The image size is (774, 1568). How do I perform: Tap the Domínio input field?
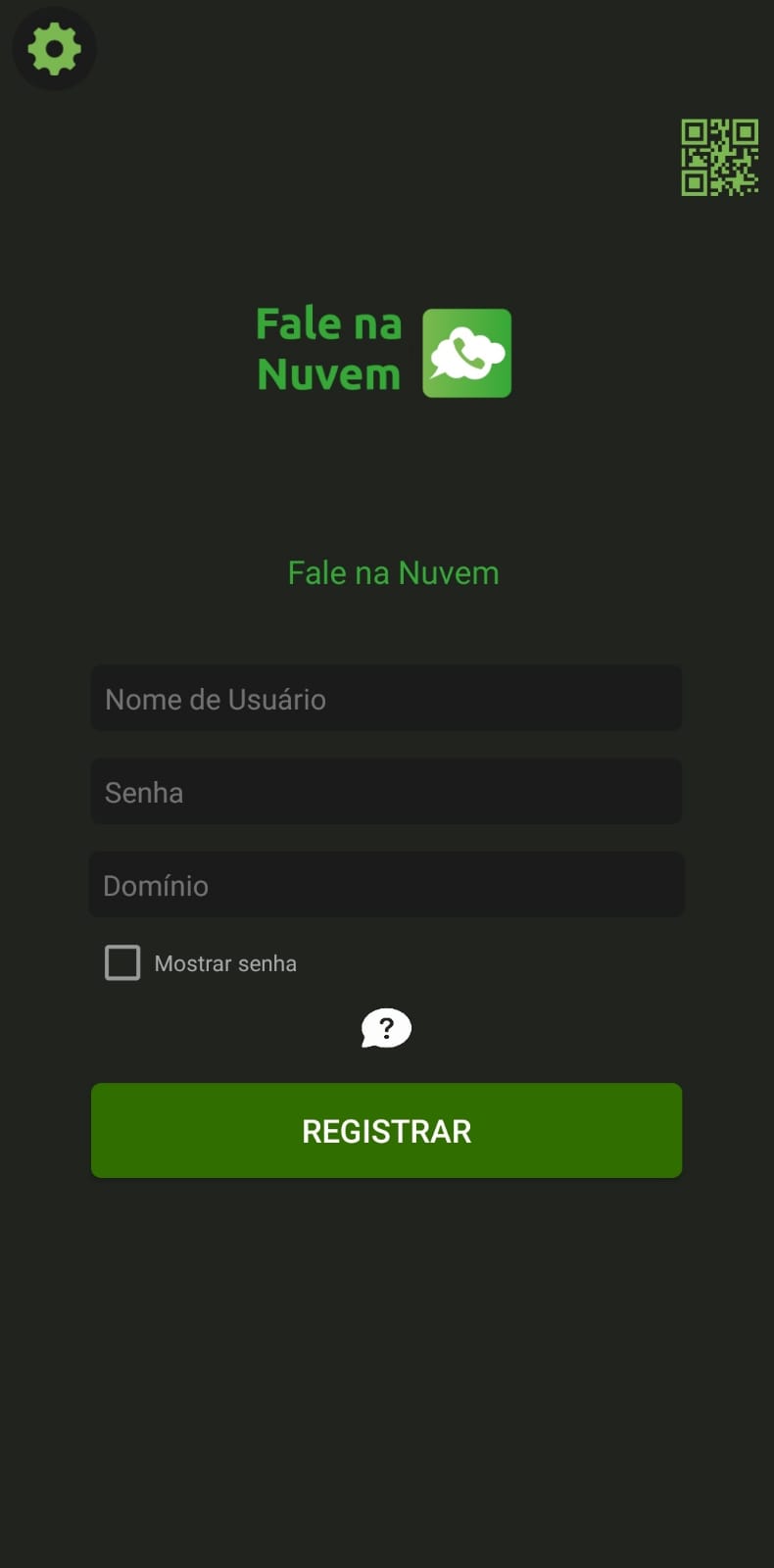pyautogui.click(x=386, y=885)
